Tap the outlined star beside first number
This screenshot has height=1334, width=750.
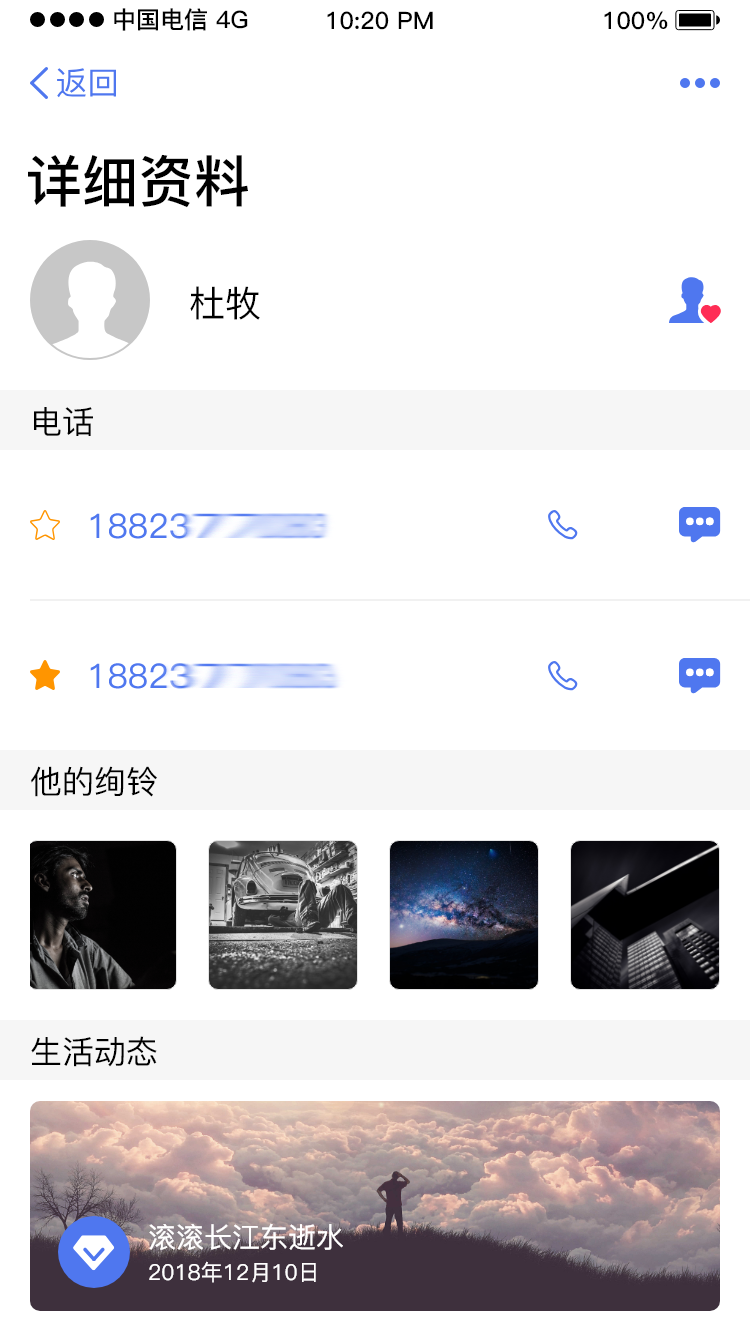(45, 525)
